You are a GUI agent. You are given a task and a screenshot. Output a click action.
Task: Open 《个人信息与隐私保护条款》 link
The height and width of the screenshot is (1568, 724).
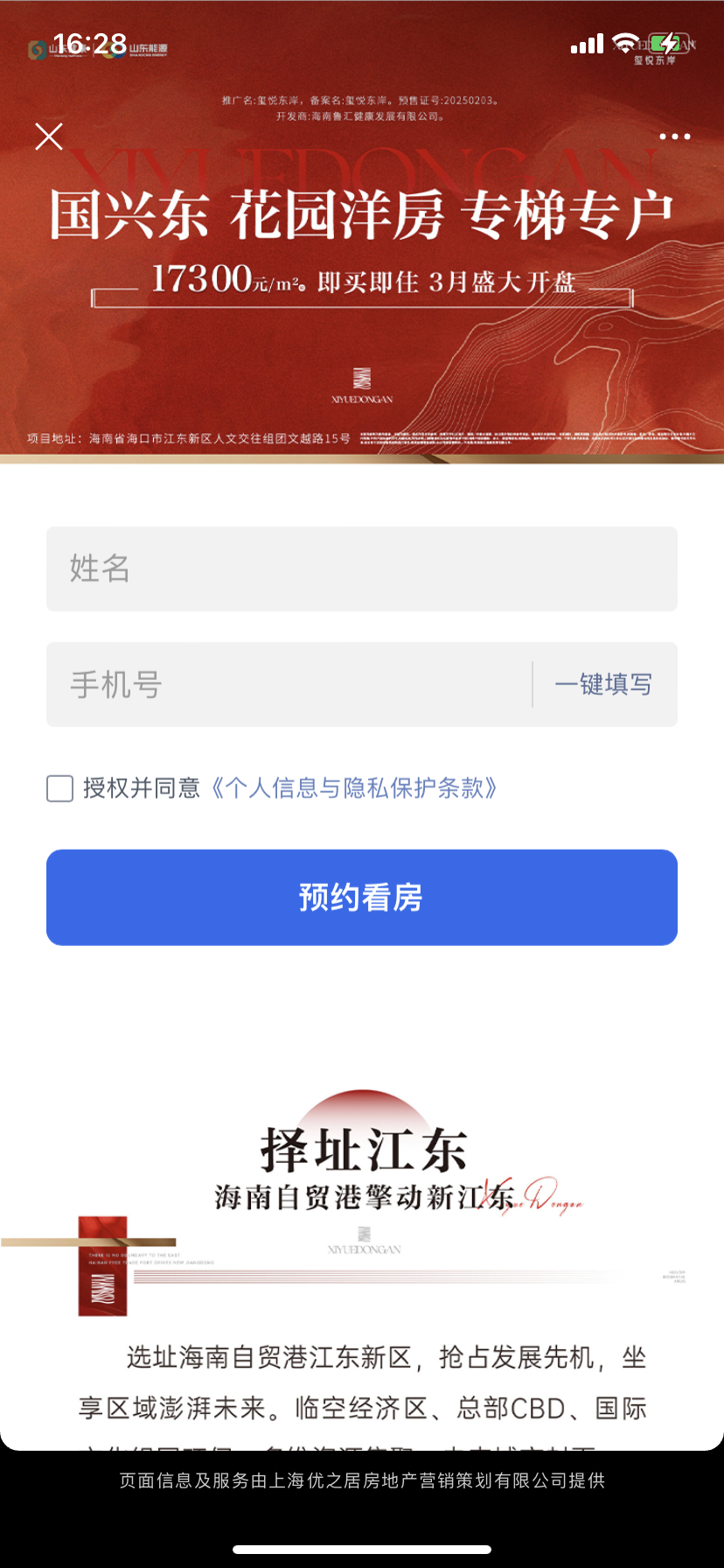pyautogui.click(x=354, y=788)
